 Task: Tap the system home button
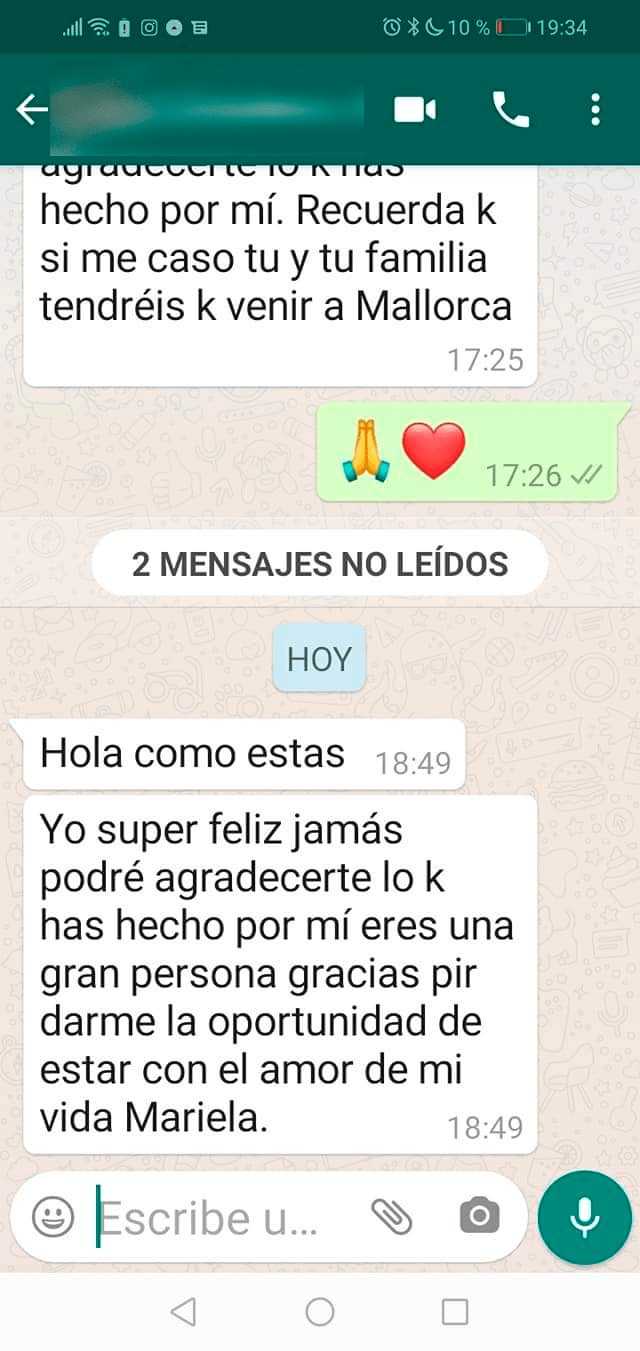tap(320, 1312)
